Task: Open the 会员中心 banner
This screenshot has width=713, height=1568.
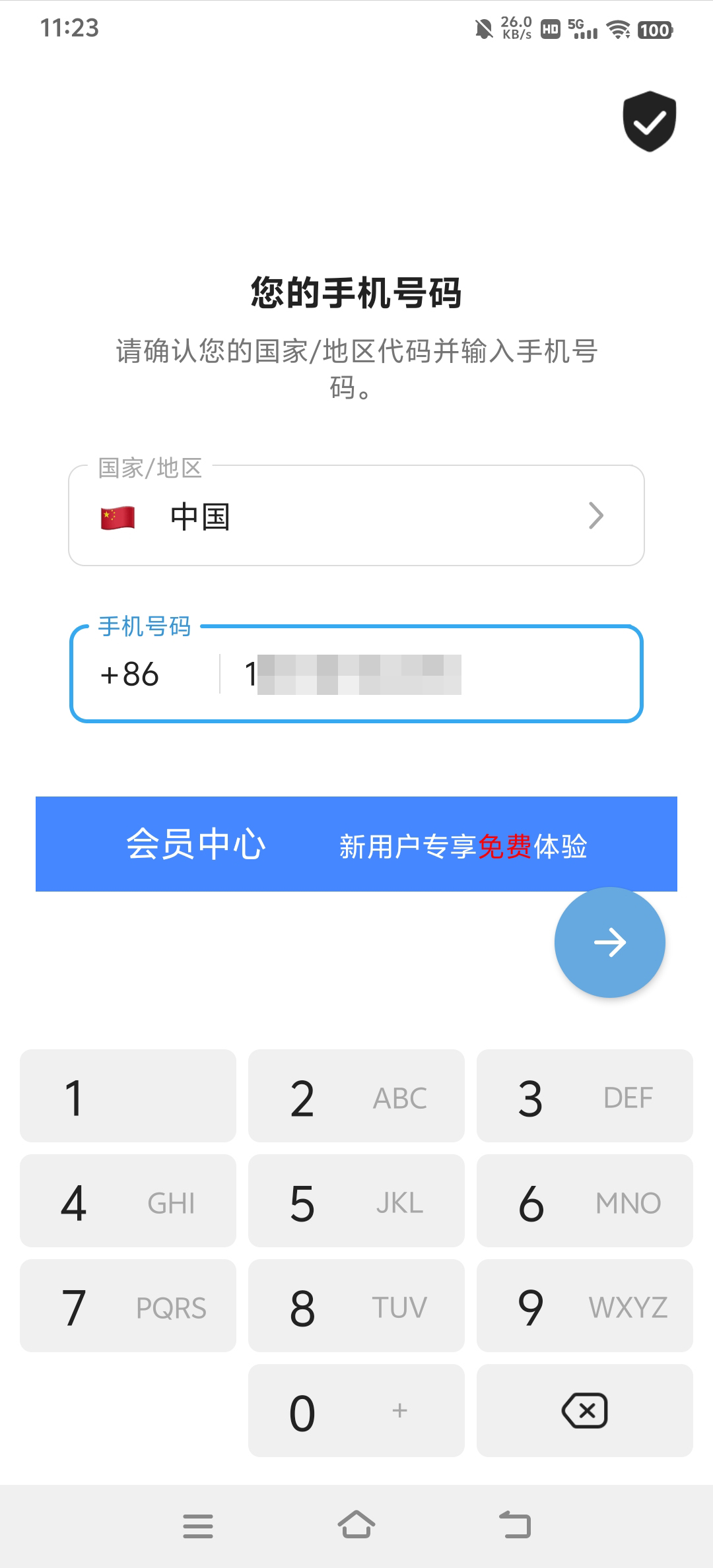Action: 356,844
